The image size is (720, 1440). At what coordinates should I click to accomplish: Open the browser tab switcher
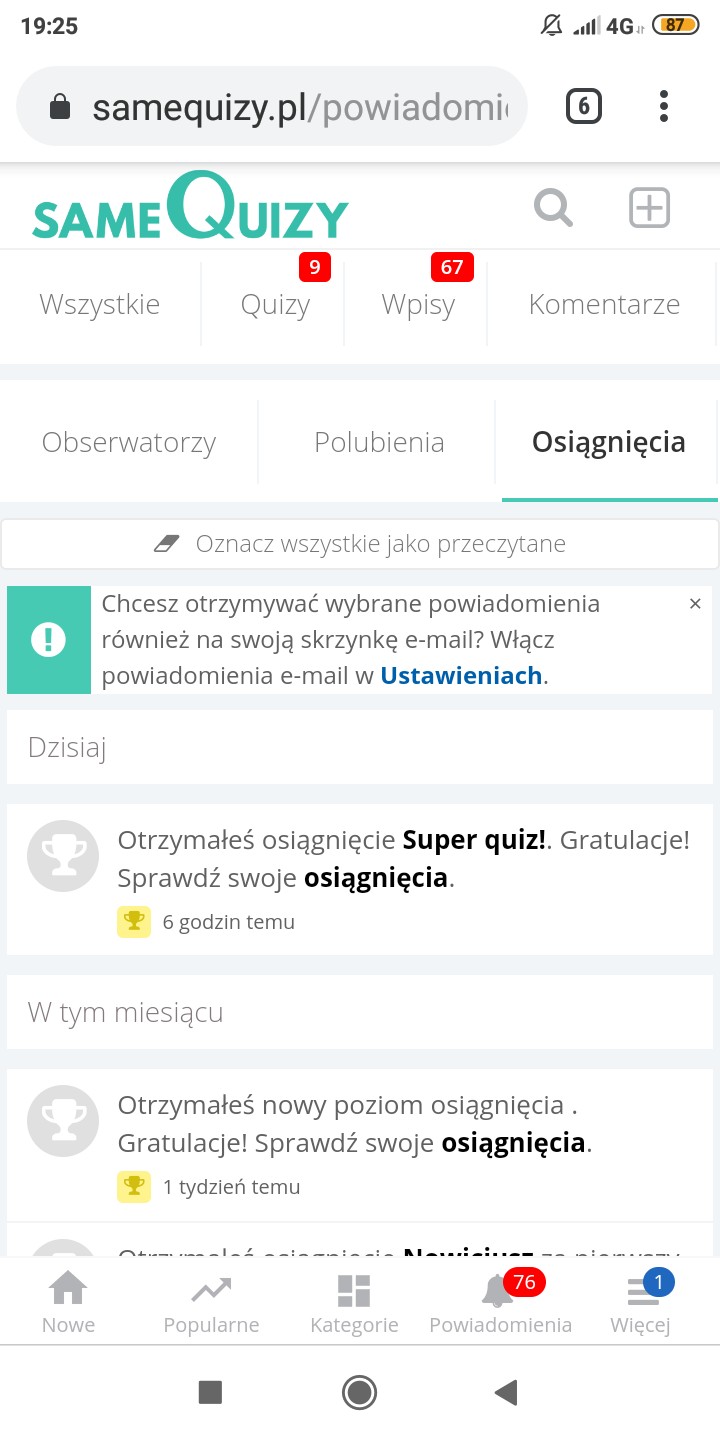click(x=584, y=106)
